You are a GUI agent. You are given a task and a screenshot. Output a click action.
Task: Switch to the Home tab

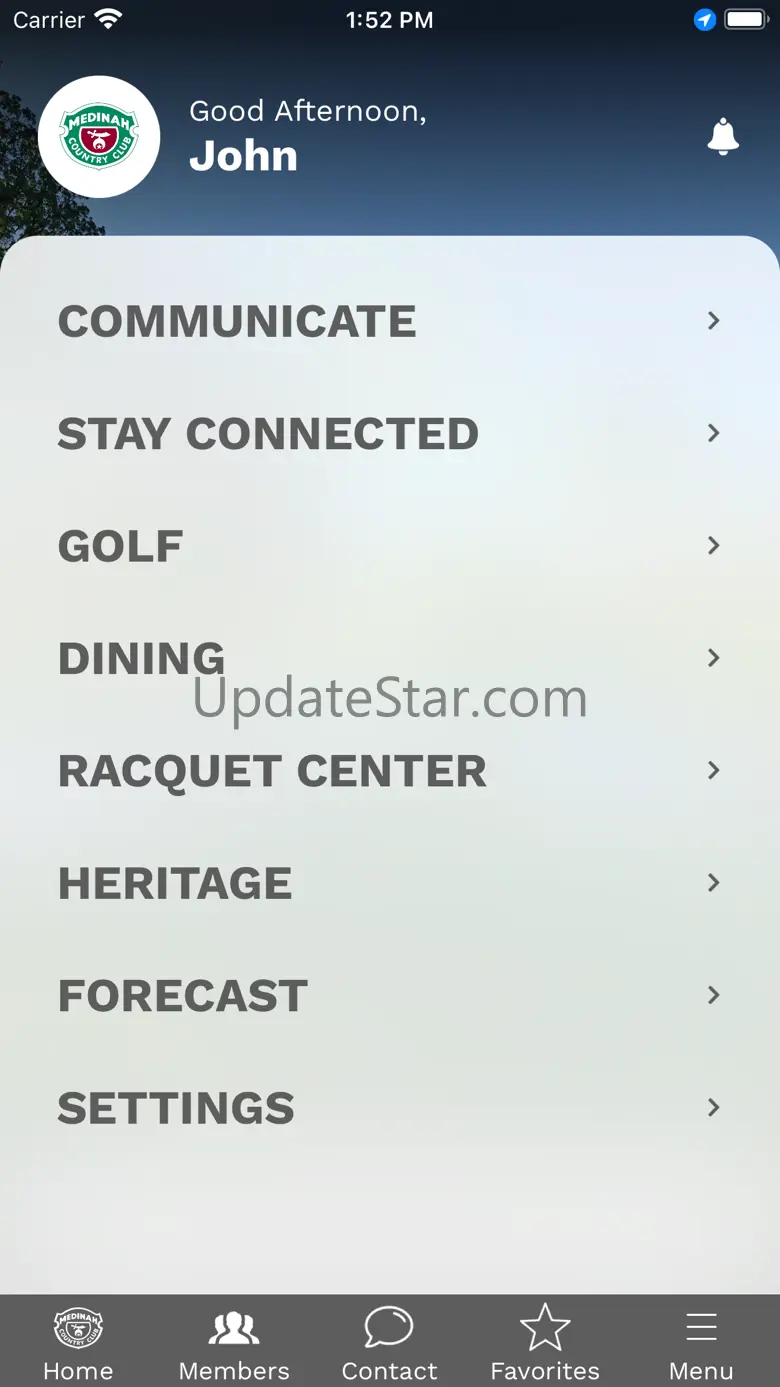tap(78, 1342)
